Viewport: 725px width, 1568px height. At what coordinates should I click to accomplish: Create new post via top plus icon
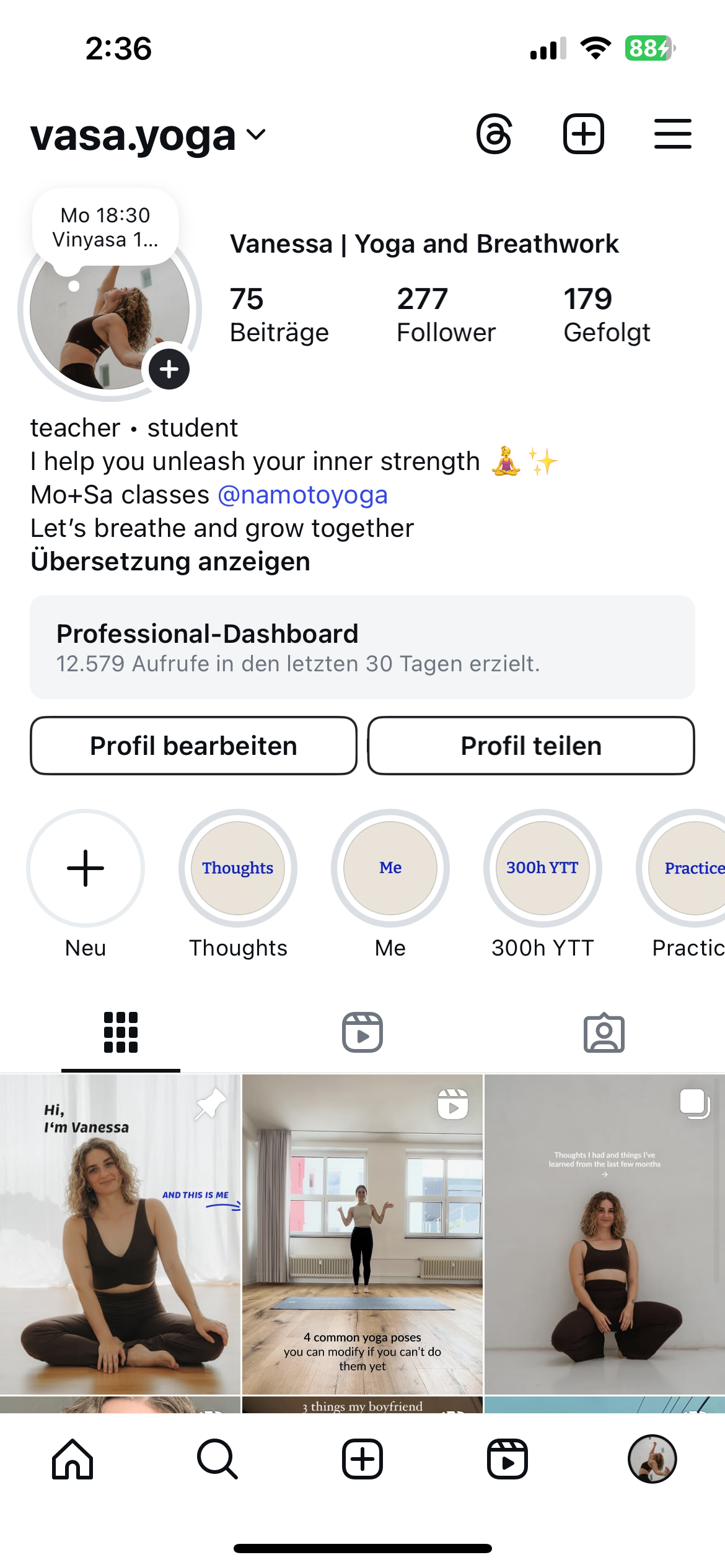point(583,134)
